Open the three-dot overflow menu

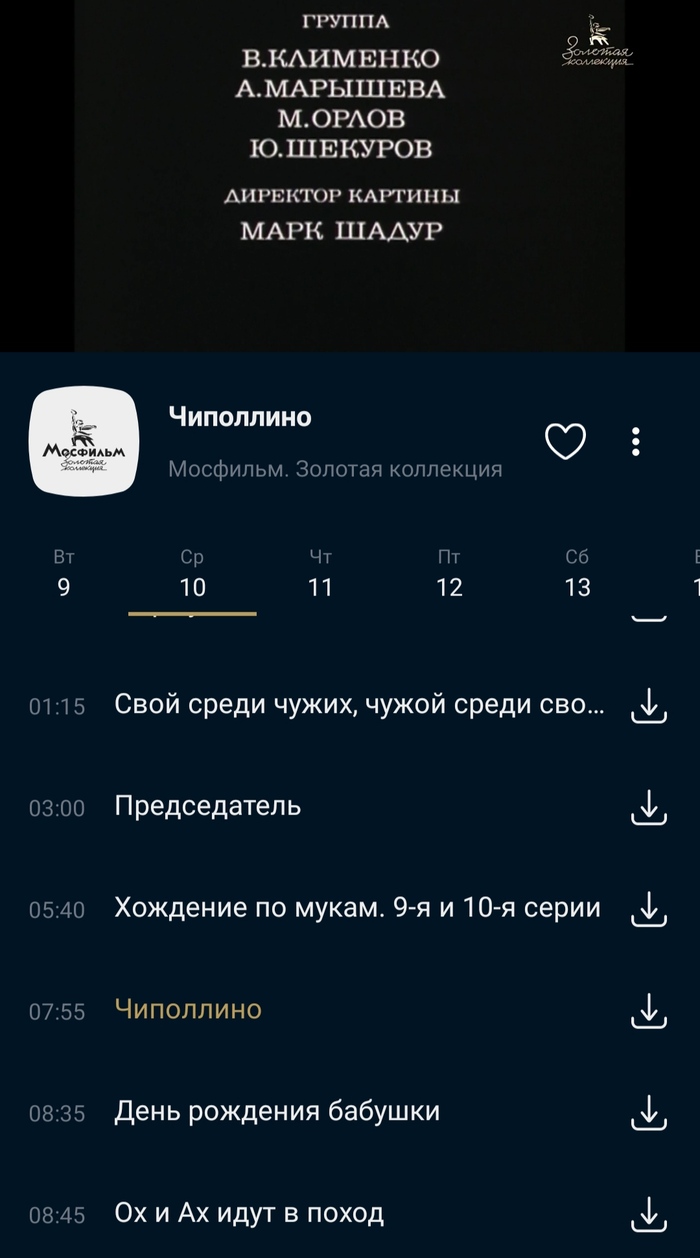tap(636, 441)
